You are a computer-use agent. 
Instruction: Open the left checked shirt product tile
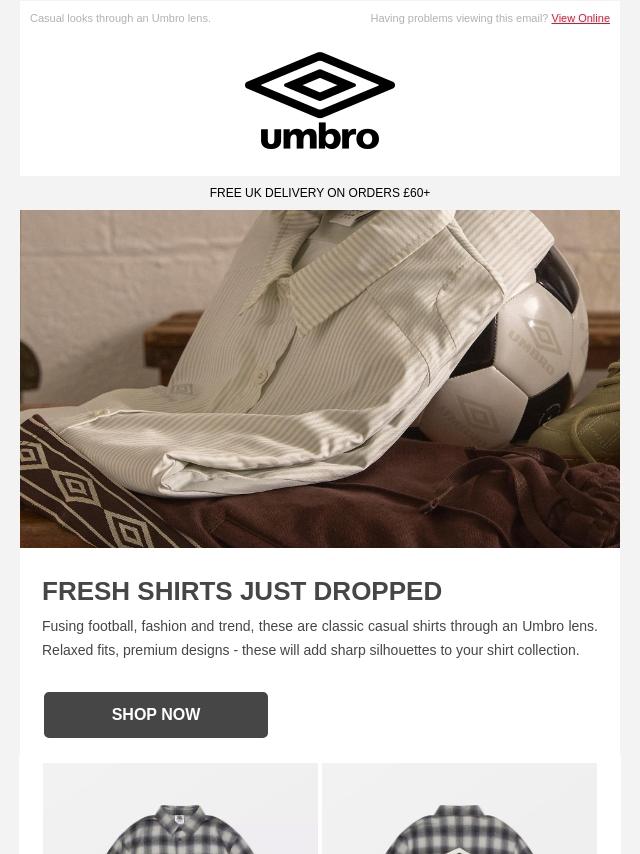tap(180, 810)
